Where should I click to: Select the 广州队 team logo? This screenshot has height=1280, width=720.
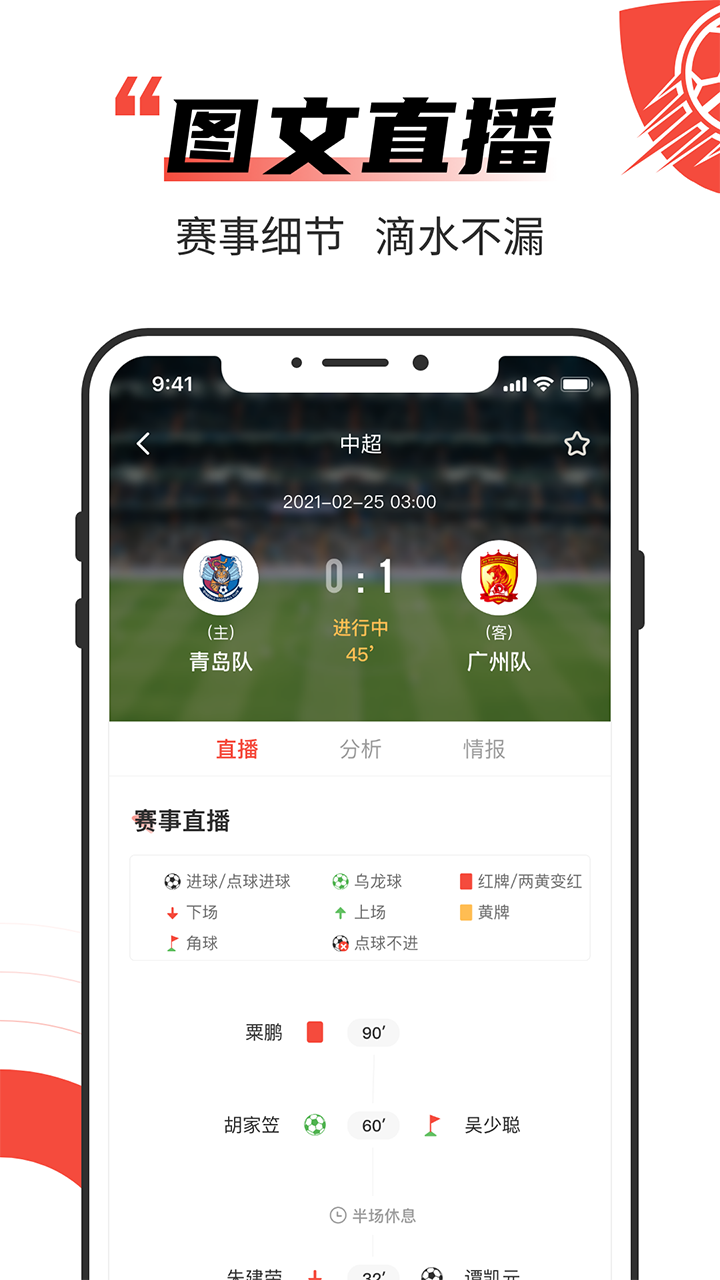pyautogui.click(x=499, y=577)
